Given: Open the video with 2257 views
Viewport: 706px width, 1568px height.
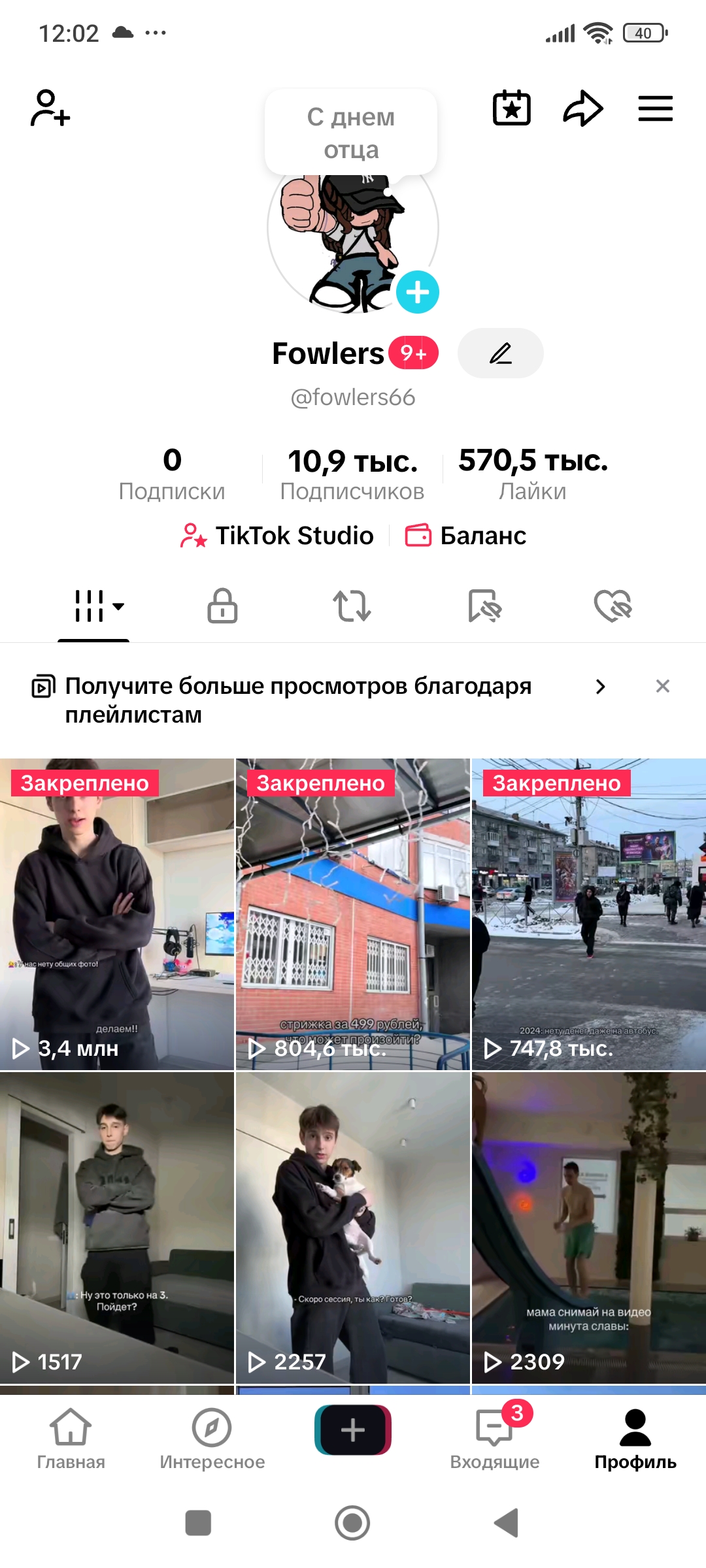Looking at the screenshot, I should point(352,1228).
